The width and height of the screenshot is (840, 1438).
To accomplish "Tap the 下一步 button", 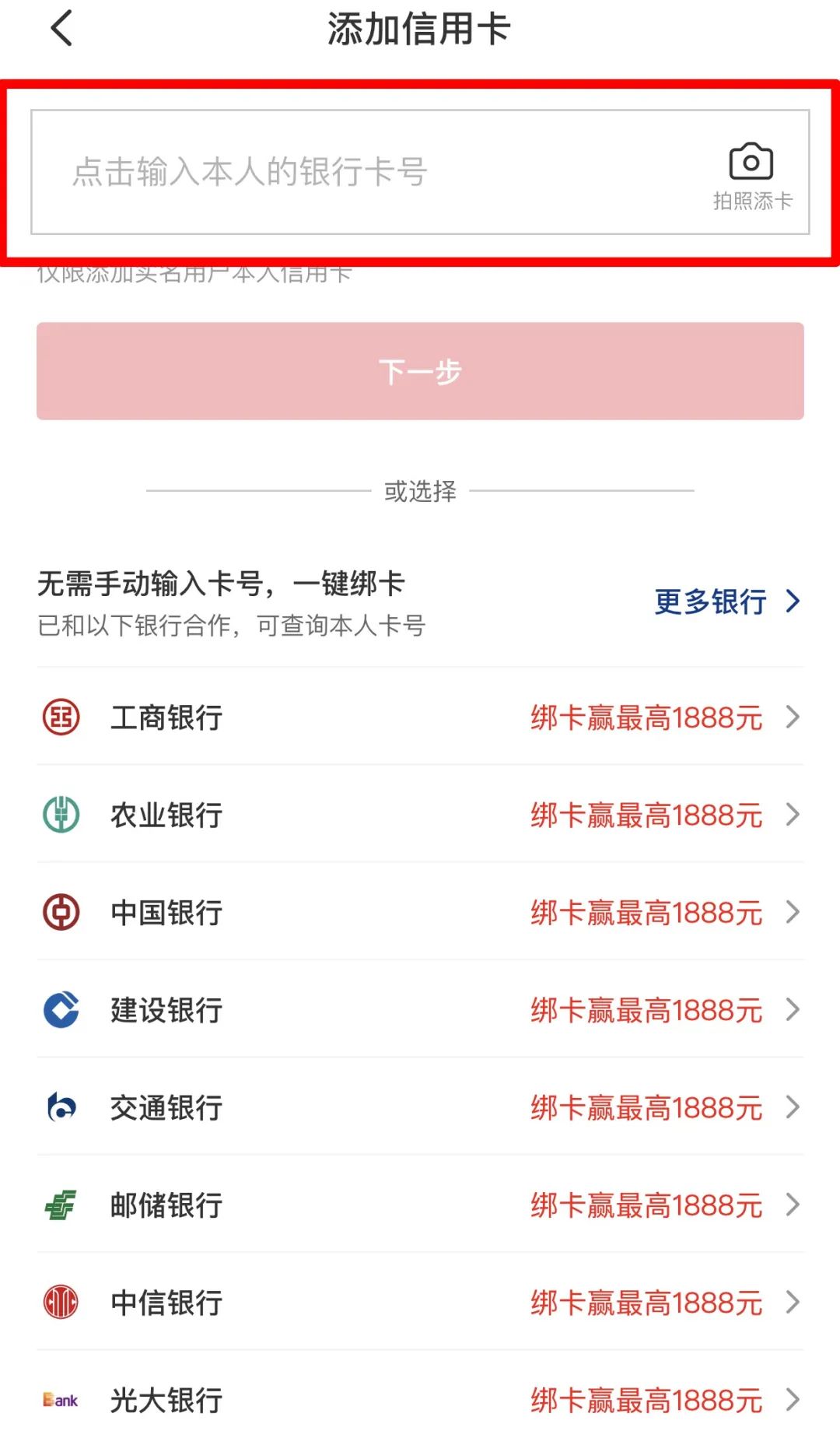I will (420, 371).
